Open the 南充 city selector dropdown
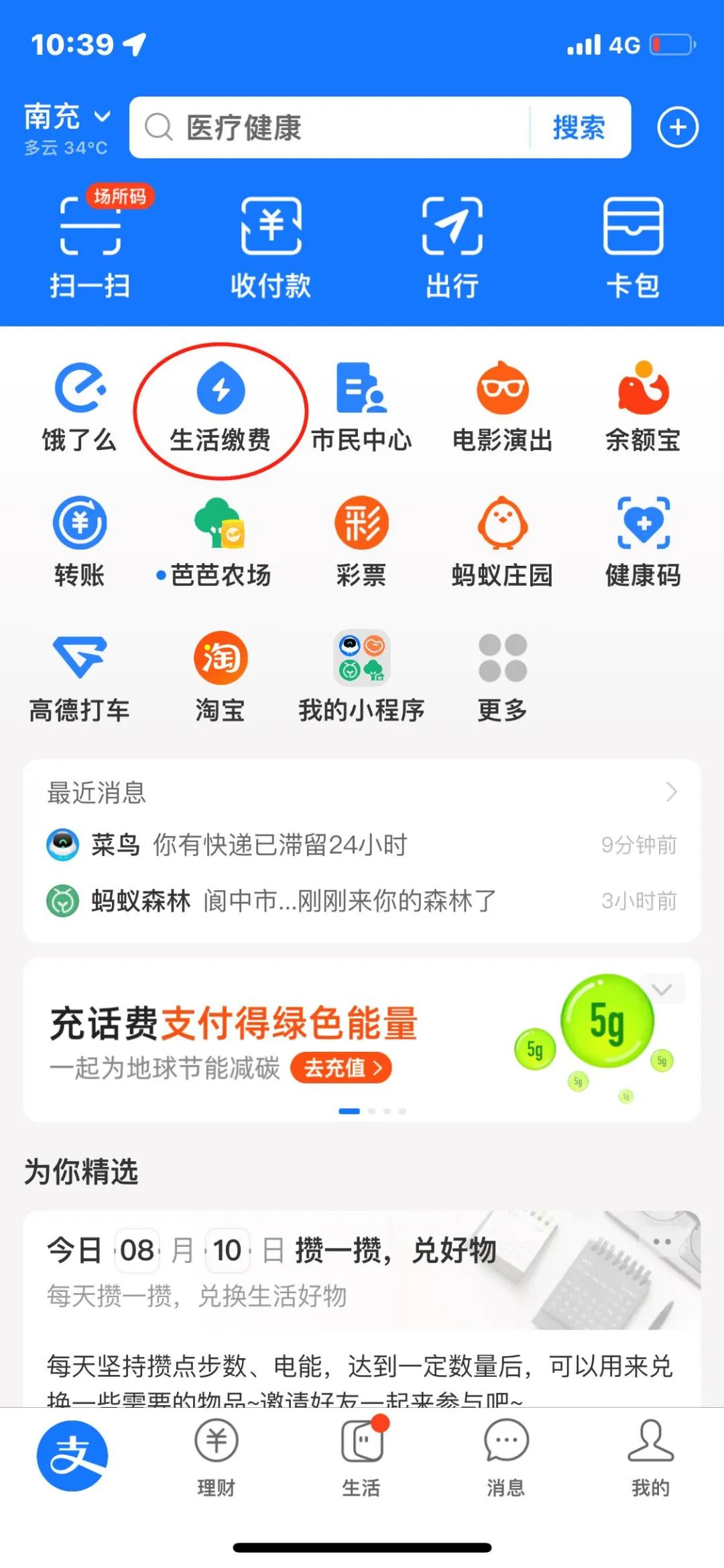Viewport: 724px width, 1568px height. pyautogui.click(x=67, y=118)
